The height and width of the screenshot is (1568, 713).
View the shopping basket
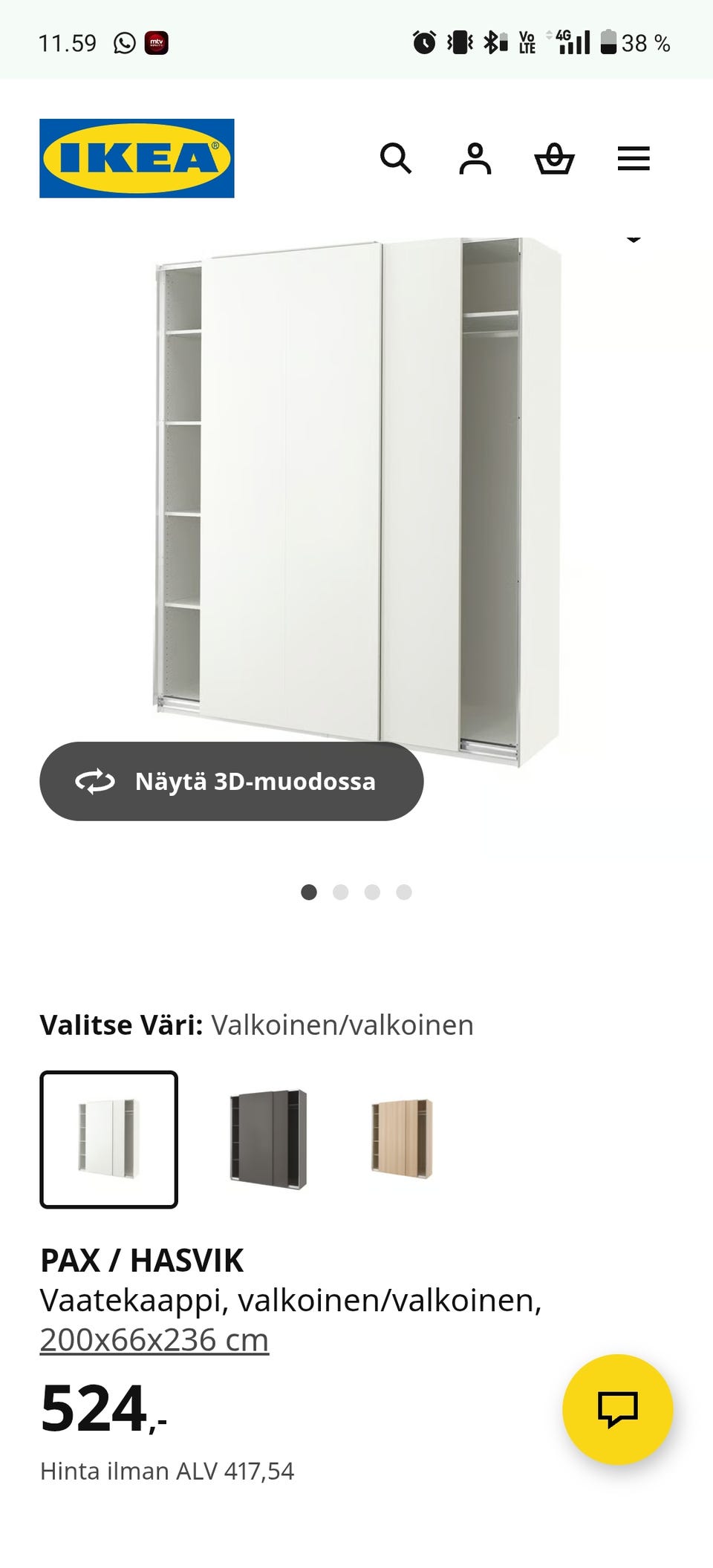556,158
